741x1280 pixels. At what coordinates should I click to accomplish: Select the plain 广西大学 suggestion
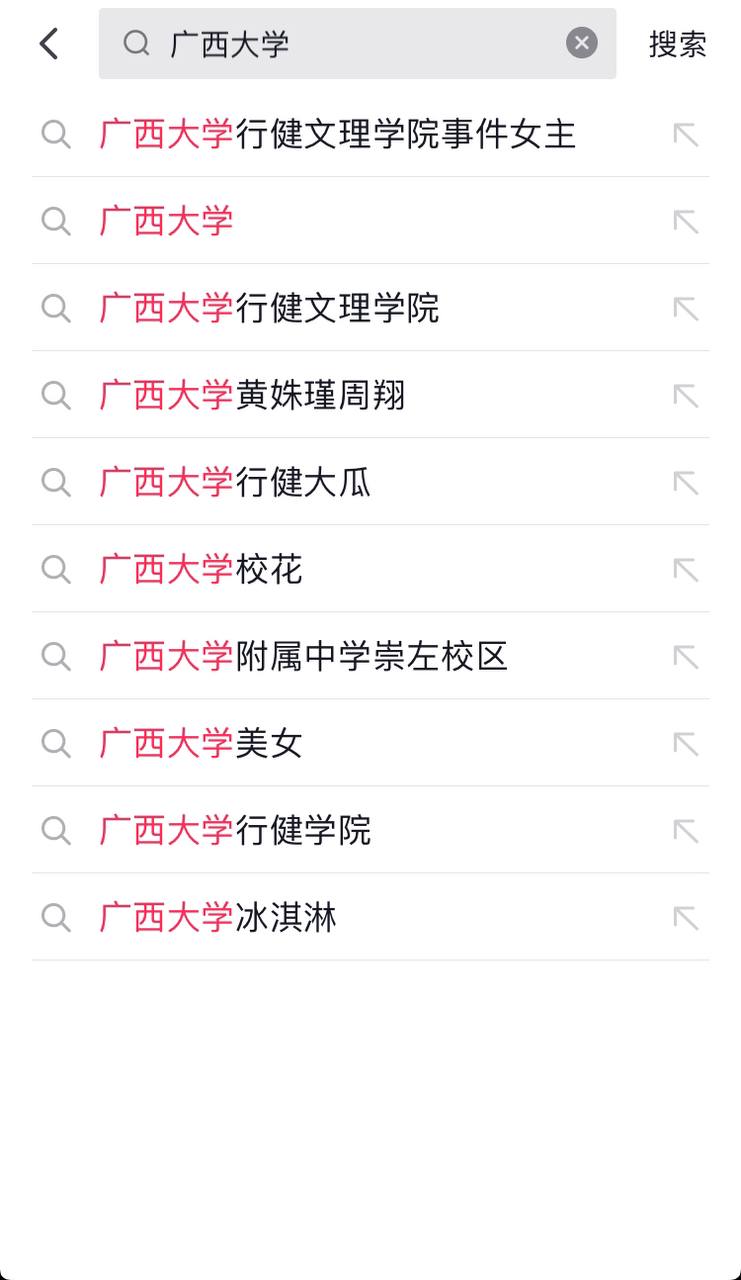point(167,221)
